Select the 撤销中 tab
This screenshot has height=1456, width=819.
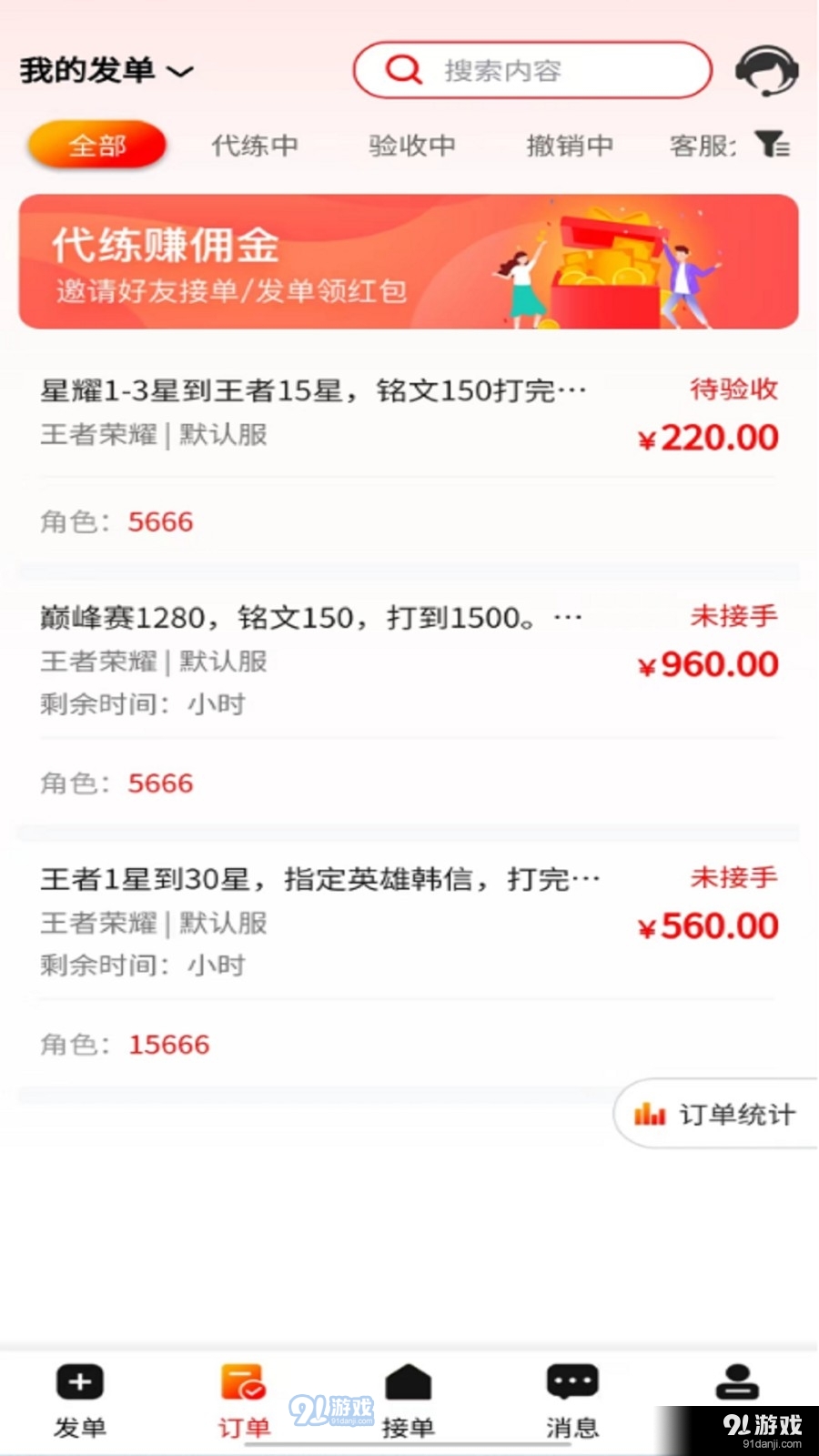(x=570, y=146)
